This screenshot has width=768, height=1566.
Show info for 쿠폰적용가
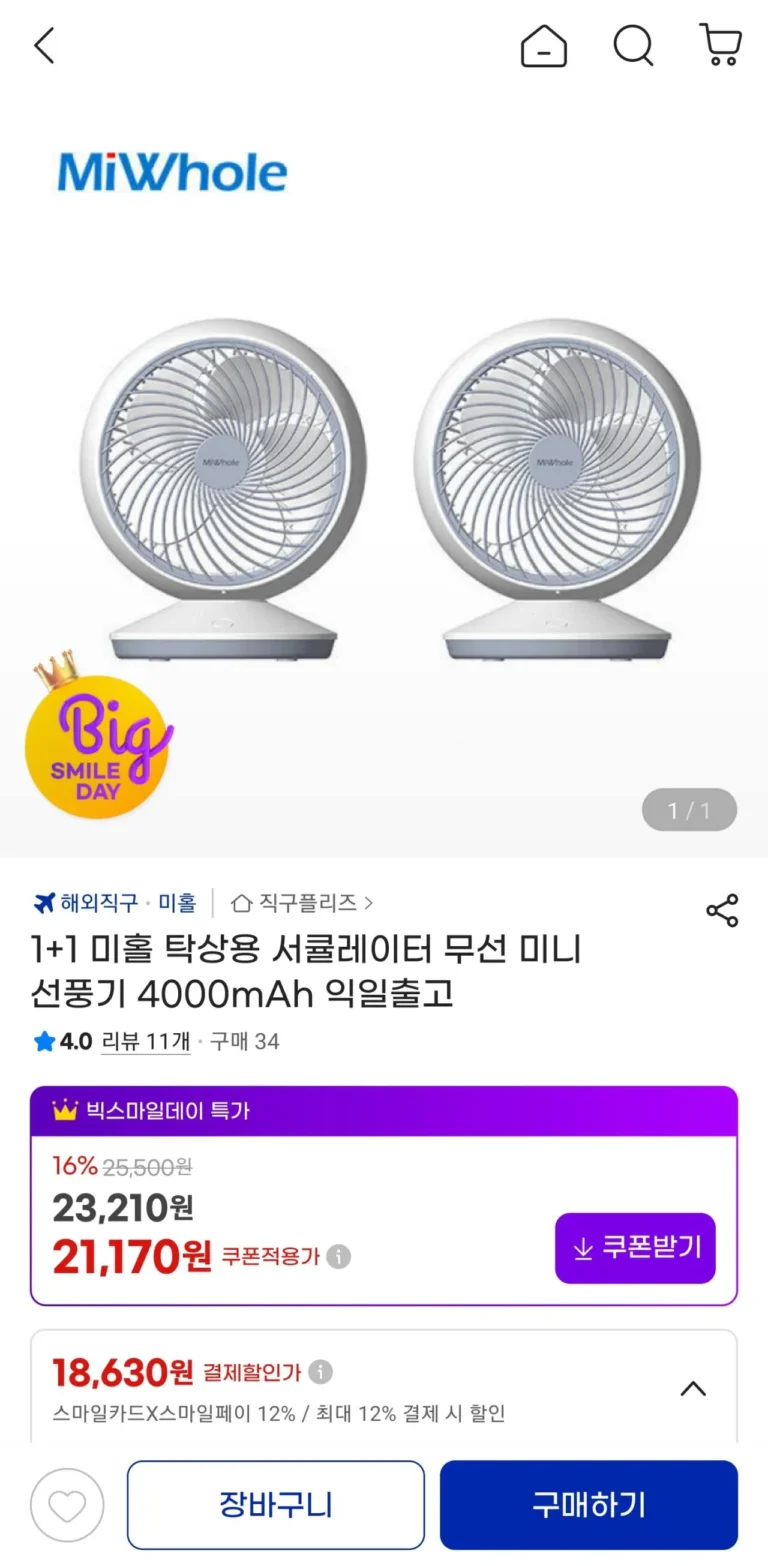pos(339,1256)
